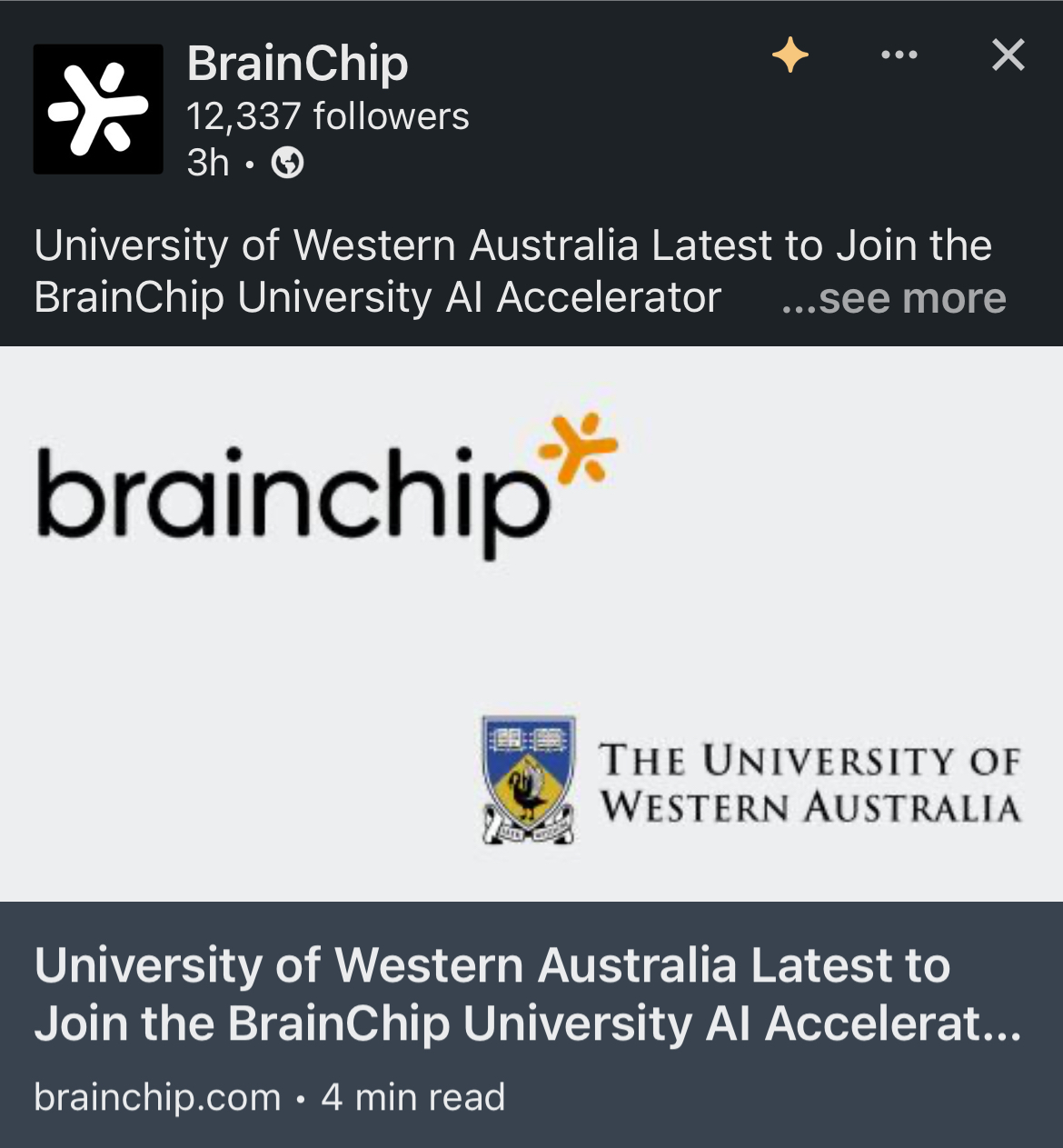Screen dimensions: 1063x1148
Task: Tap the gold sparkle AI icon
Action: [790, 55]
